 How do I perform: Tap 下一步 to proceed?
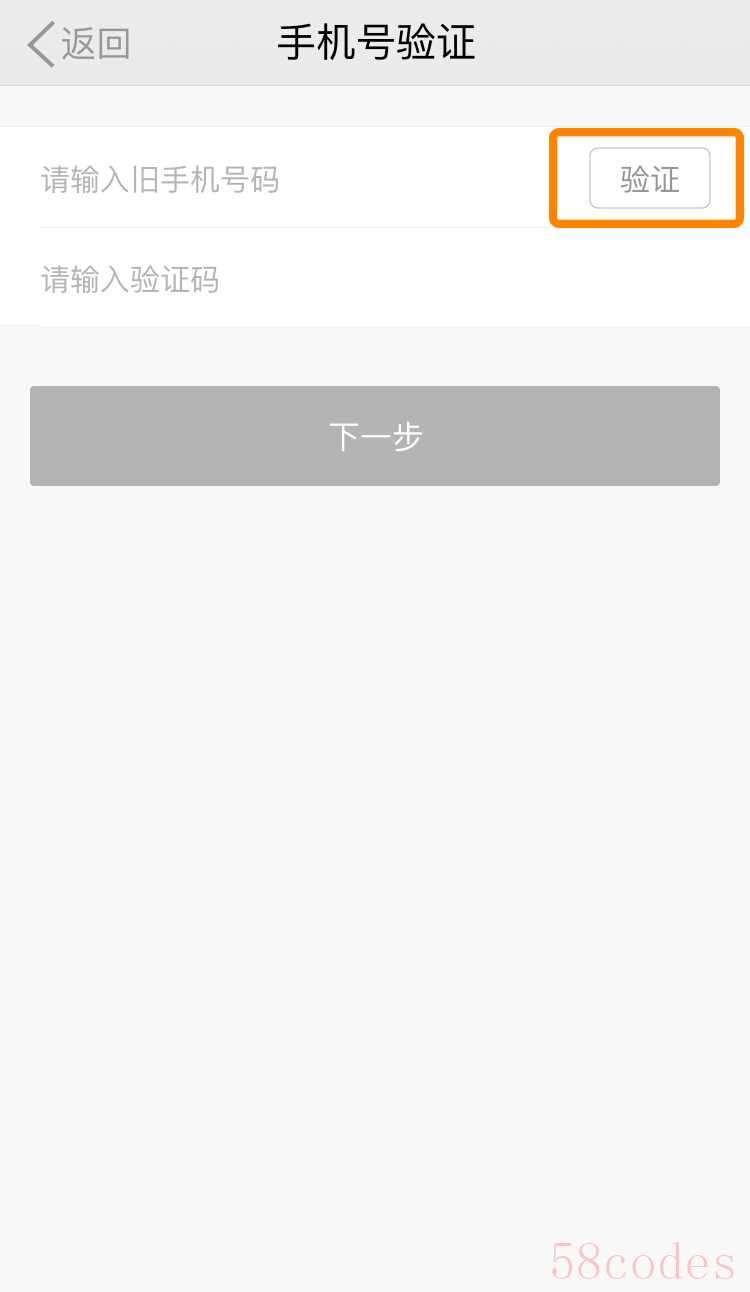click(375, 436)
